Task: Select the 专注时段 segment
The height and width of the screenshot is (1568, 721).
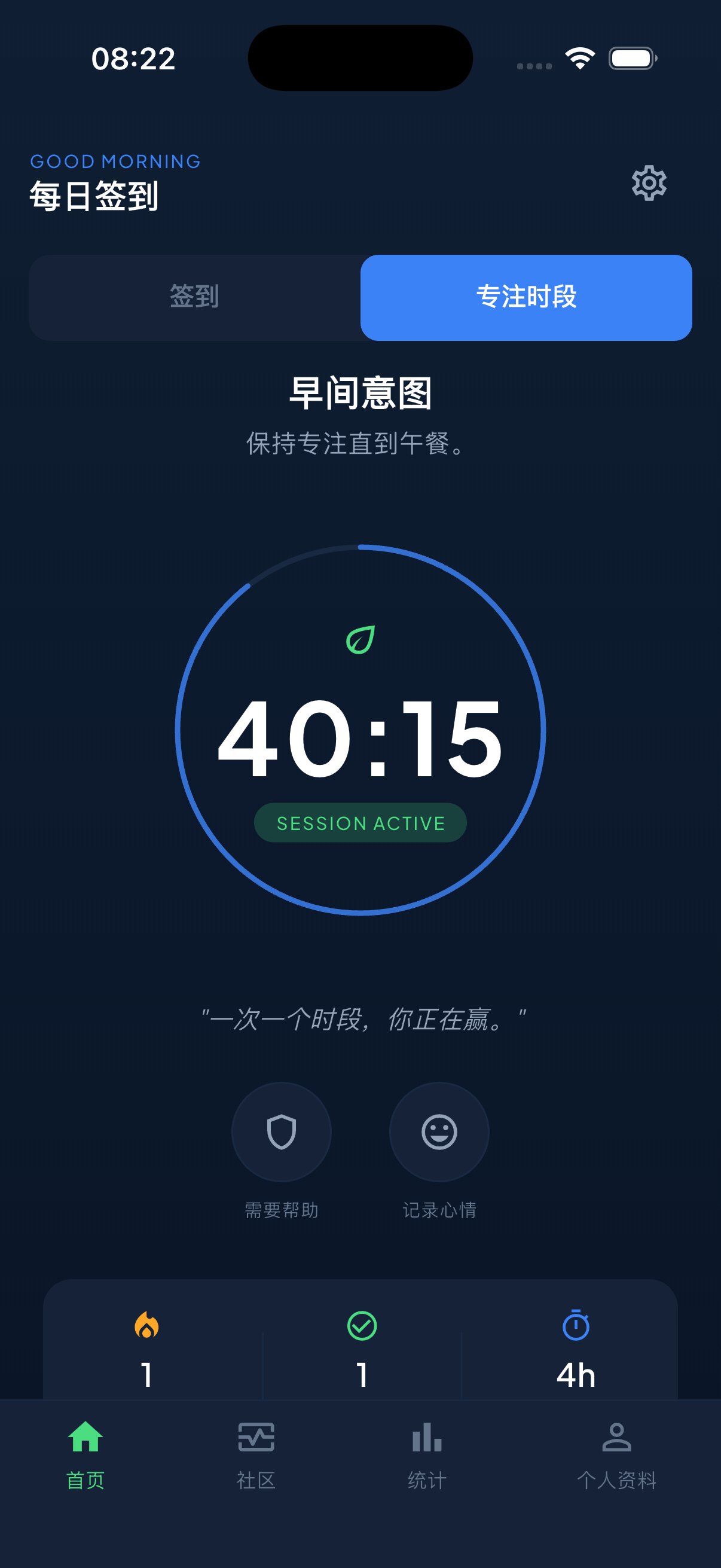Action: coord(526,297)
